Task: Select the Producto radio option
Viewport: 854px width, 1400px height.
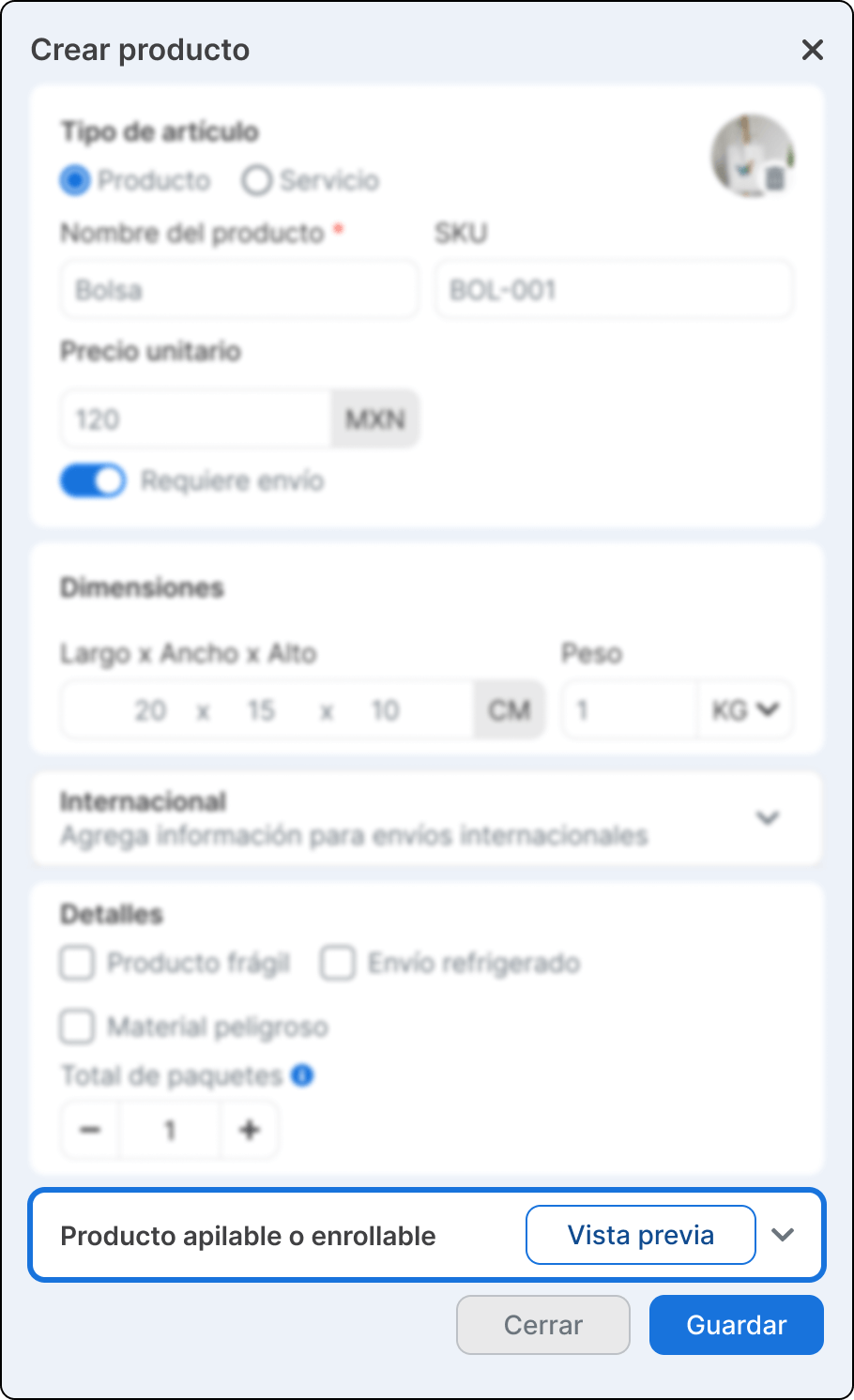Action: point(75,180)
